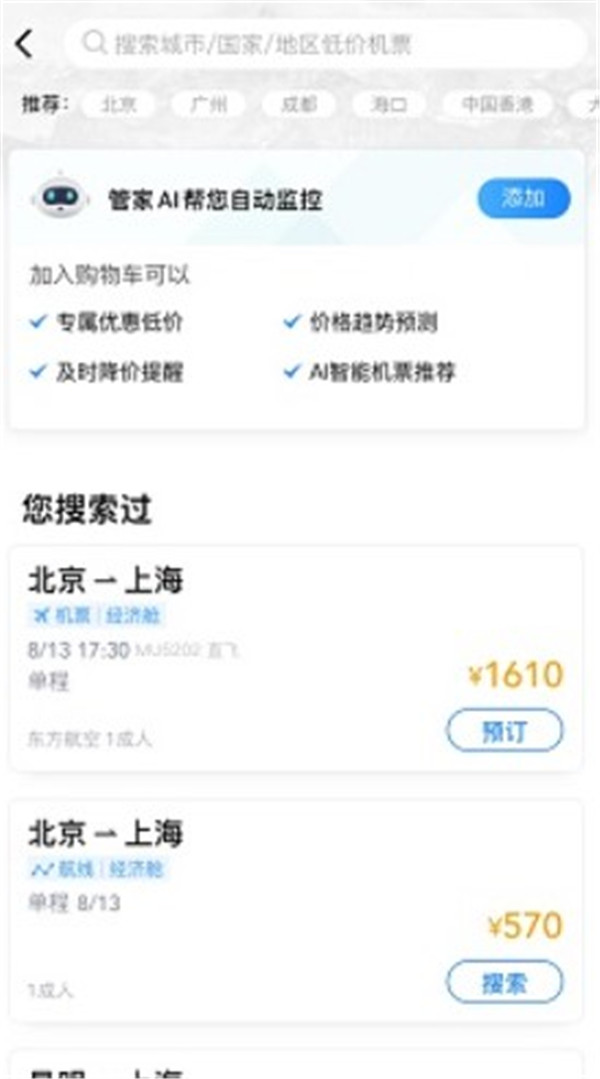Viewport: 600px width, 1079px height.
Task: Choose the 广州 recommended chip
Action: 208,104
